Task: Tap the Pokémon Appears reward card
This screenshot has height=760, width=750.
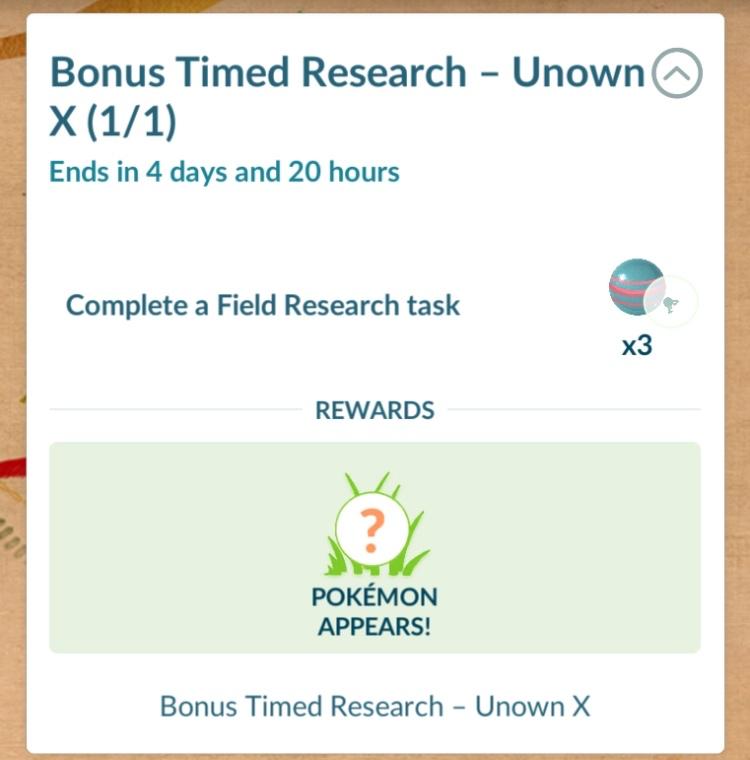Action: point(375,547)
